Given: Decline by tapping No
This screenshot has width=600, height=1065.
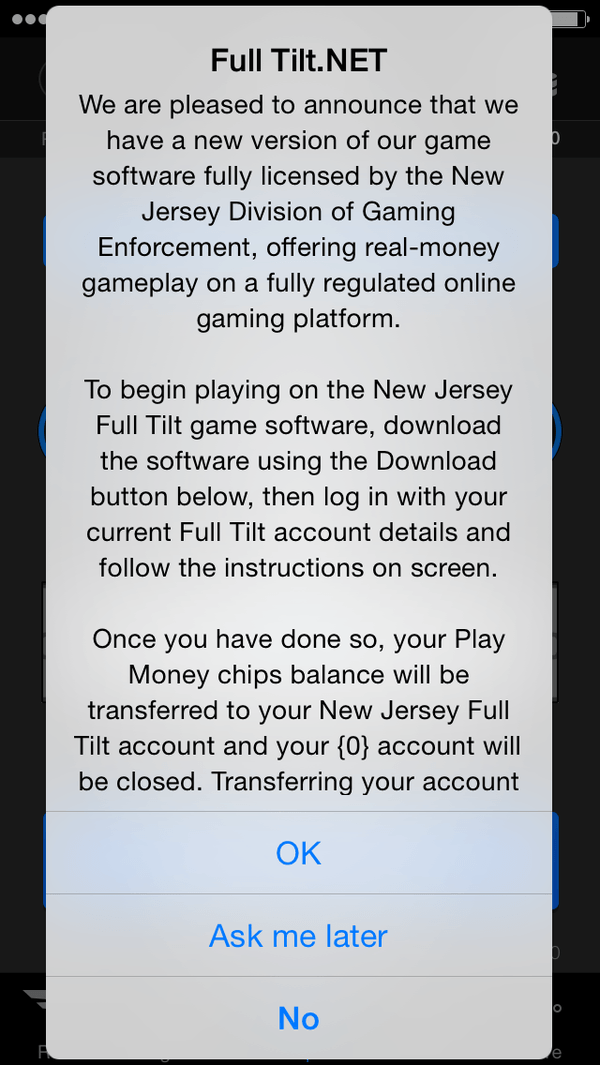Looking at the screenshot, I should coord(298,1018).
